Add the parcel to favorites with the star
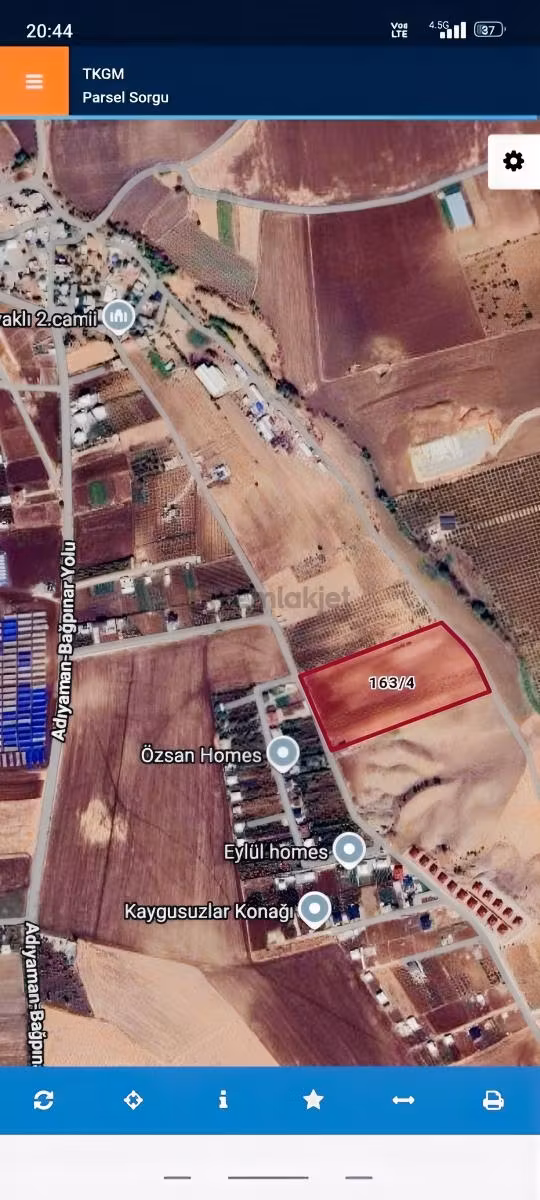The width and height of the screenshot is (540, 1200). 313,1100
